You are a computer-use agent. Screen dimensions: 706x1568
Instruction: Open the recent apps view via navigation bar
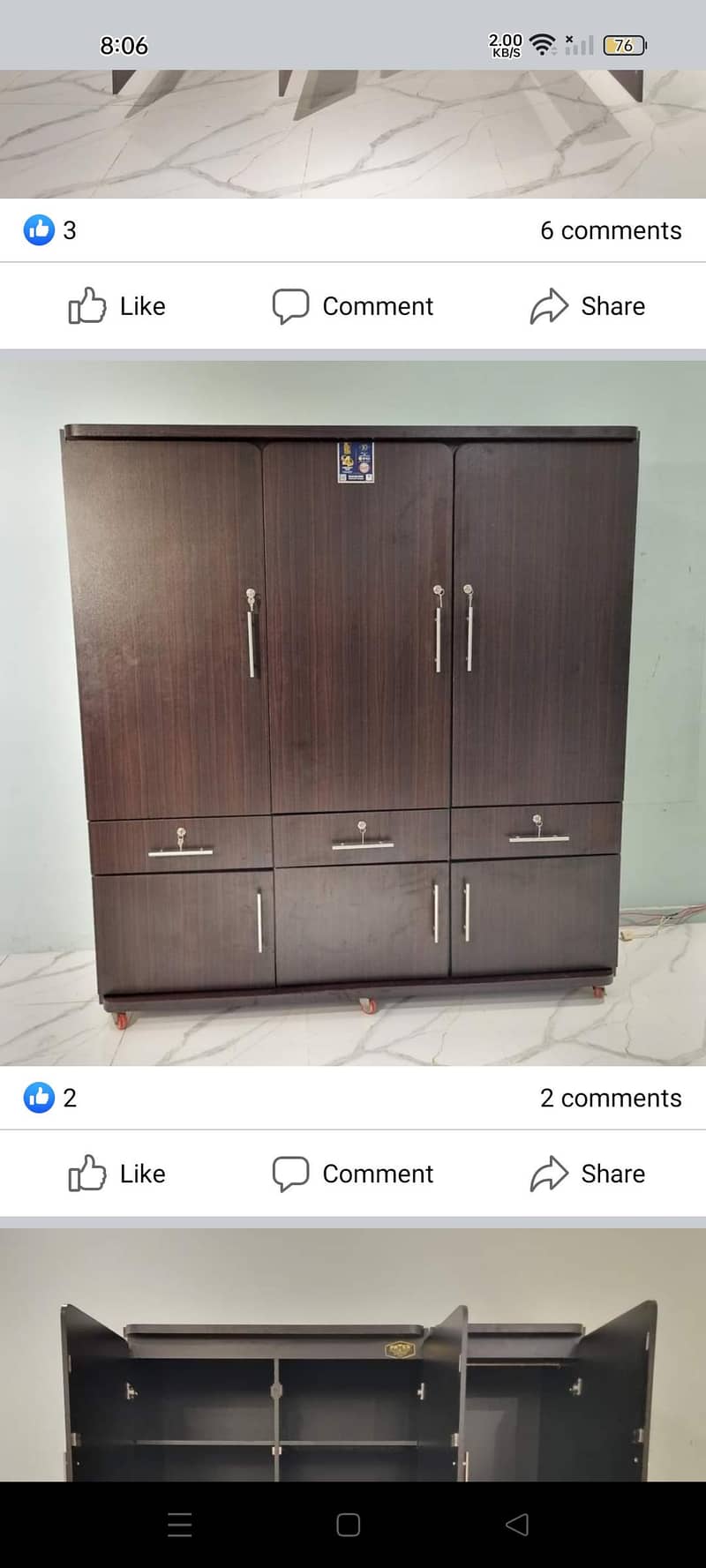point(179,1524)
